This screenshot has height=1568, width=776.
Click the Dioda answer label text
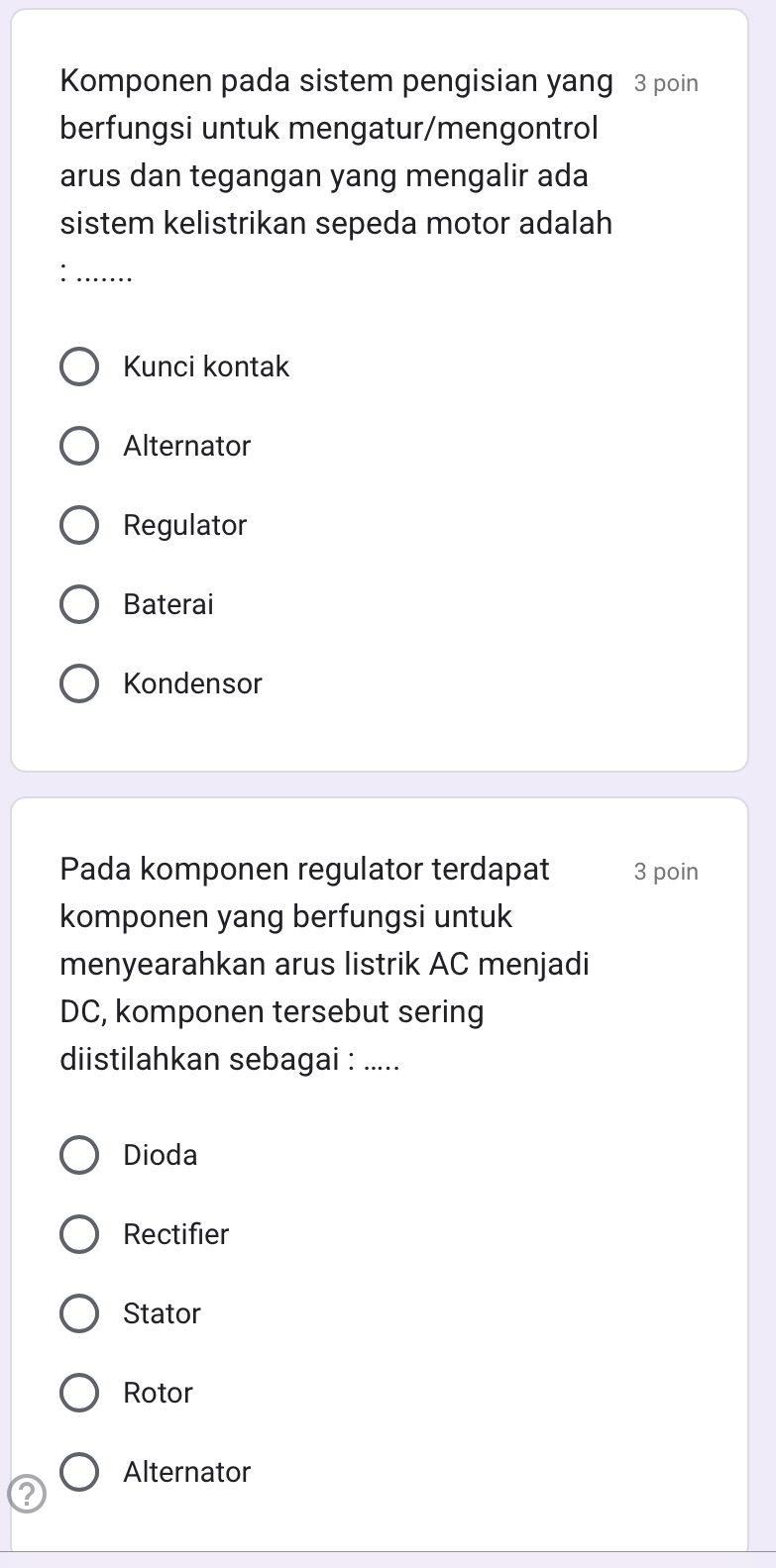click(160, 1155)
